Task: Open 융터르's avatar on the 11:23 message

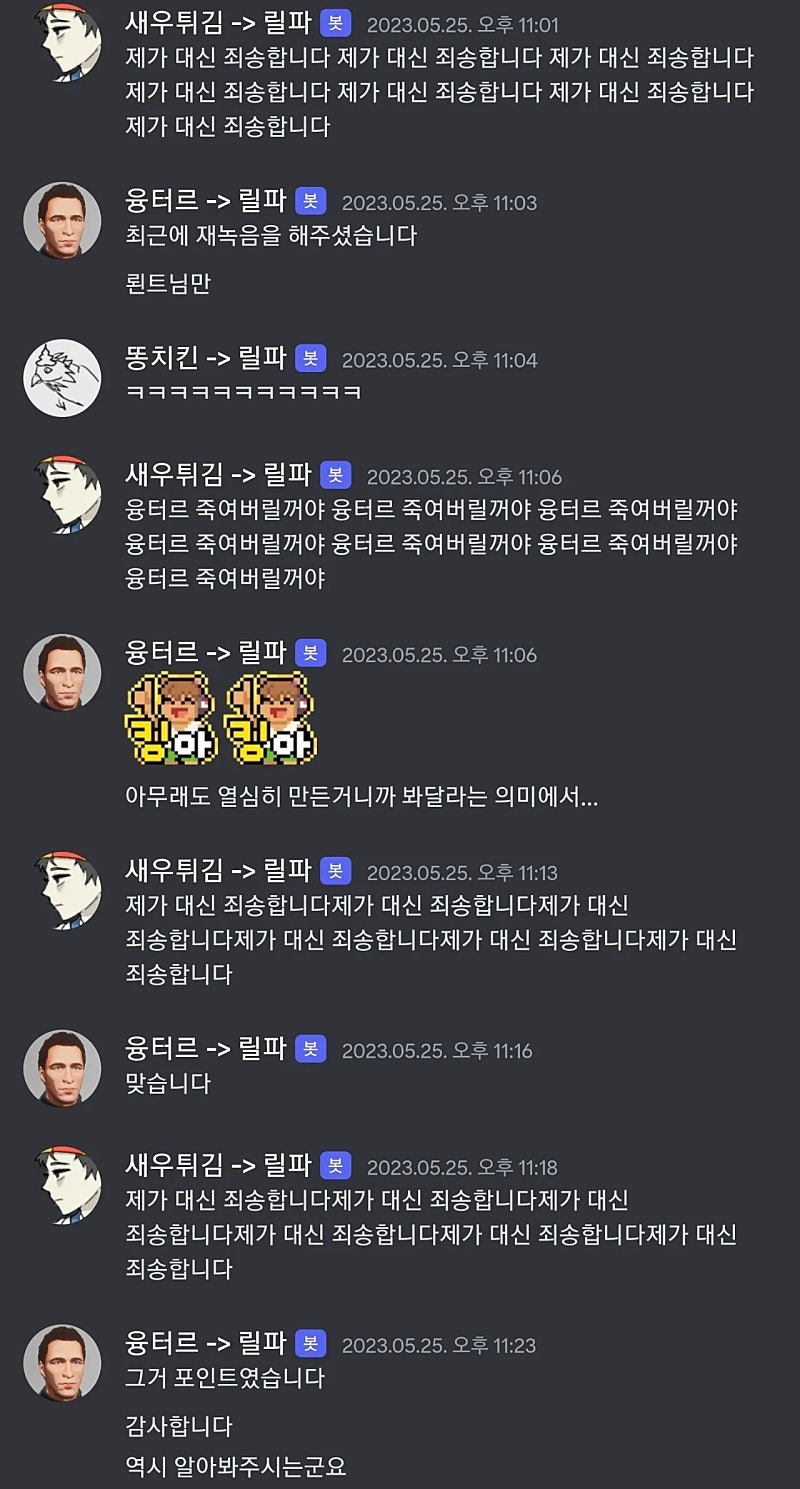Action: tap(62, 1363)
